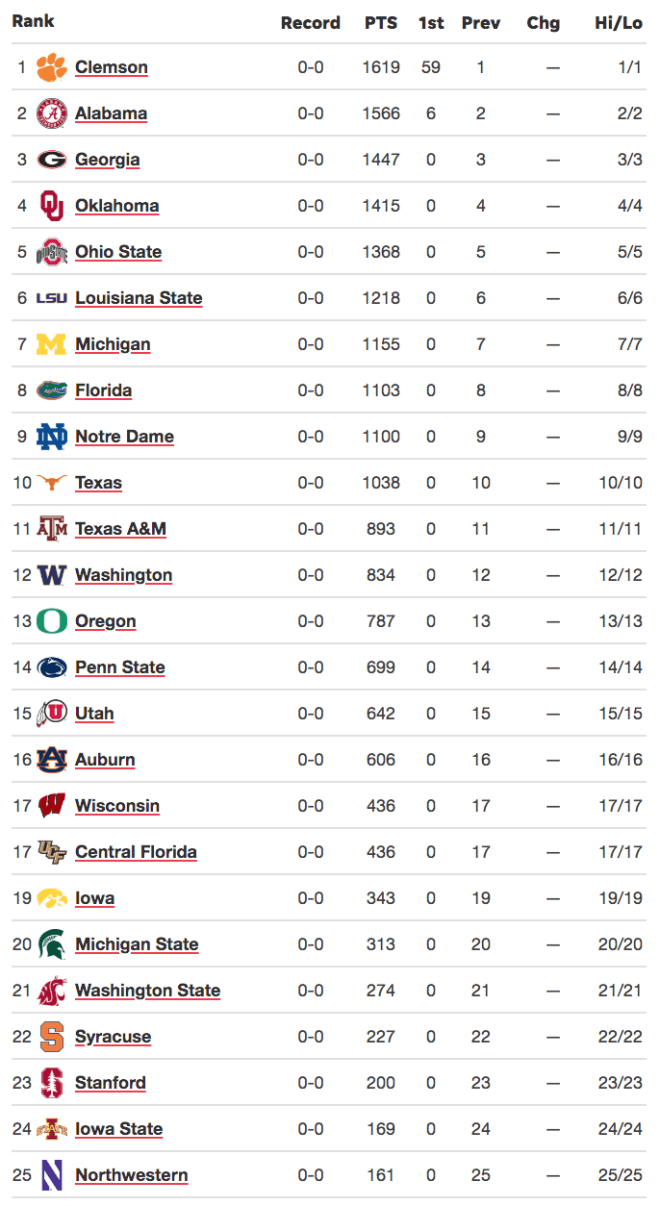Go to Texas A&M team page

click(x=120, y=529)
